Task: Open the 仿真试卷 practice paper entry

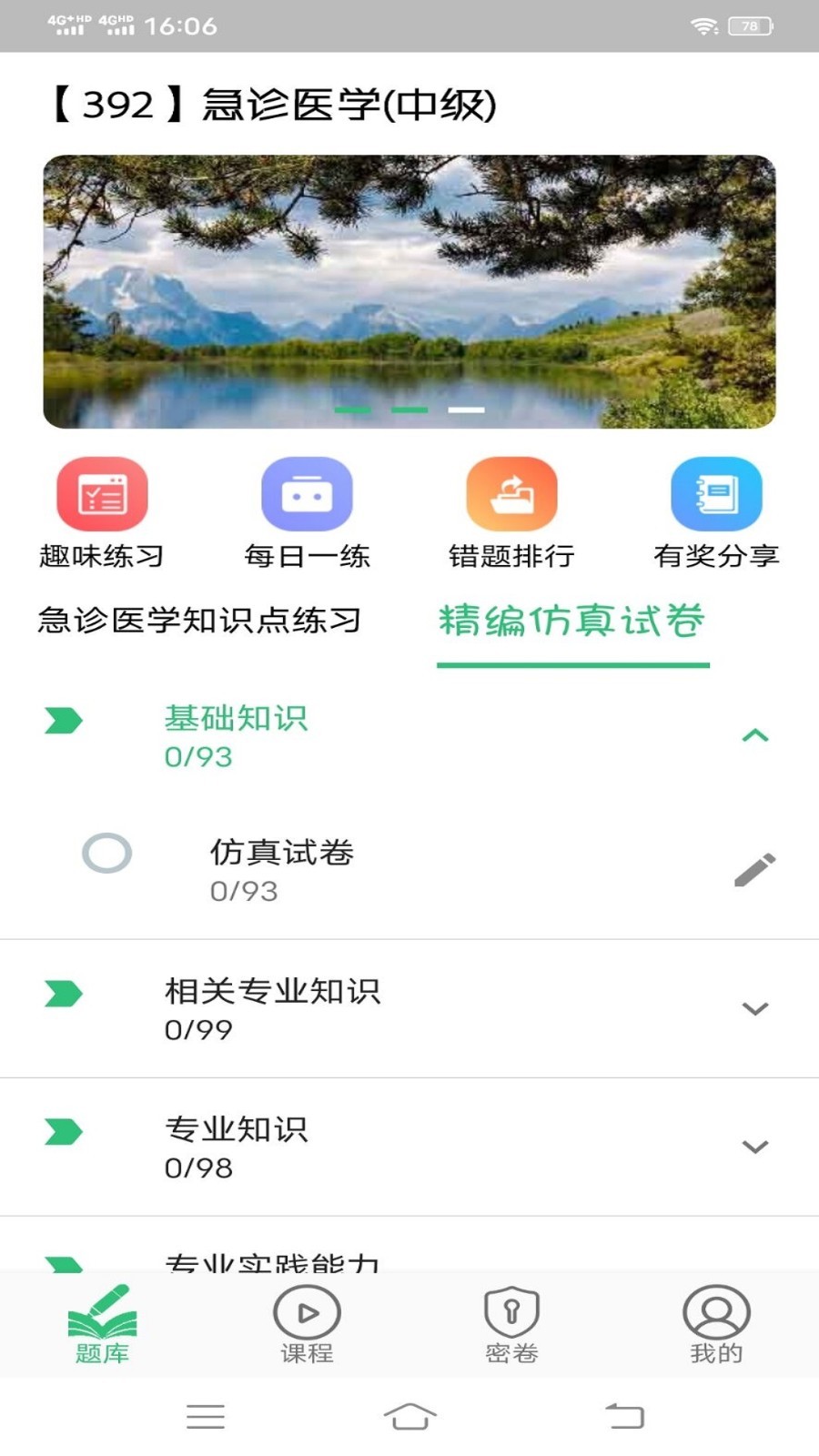Action: [280, 854]
